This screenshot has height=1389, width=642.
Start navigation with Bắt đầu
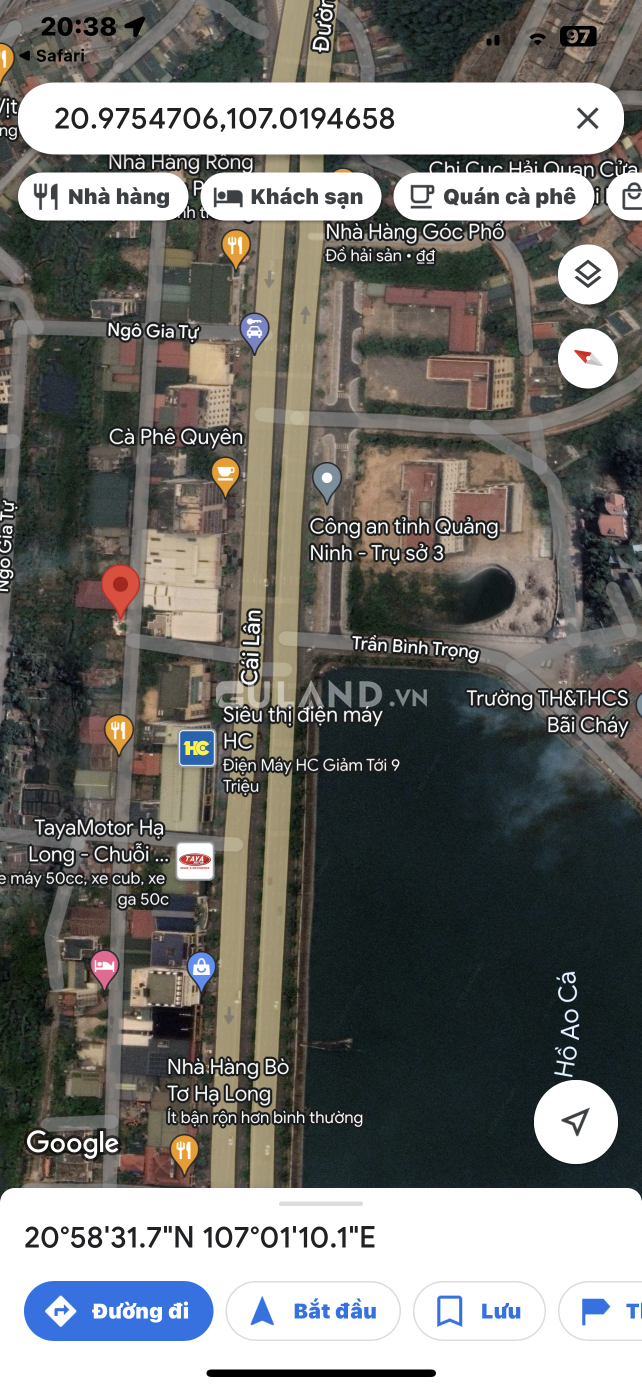313,1311
